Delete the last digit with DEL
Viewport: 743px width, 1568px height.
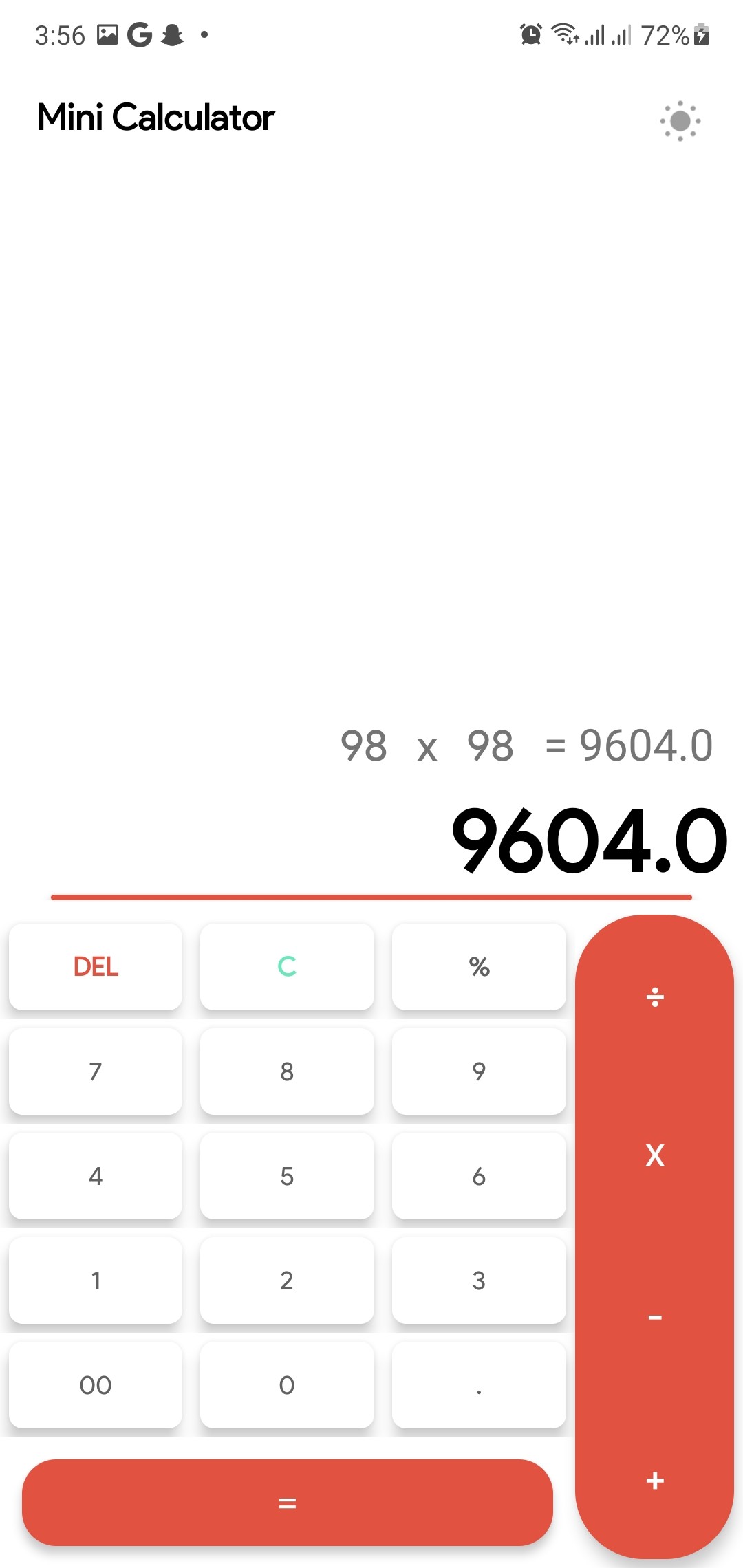point(96,967)
